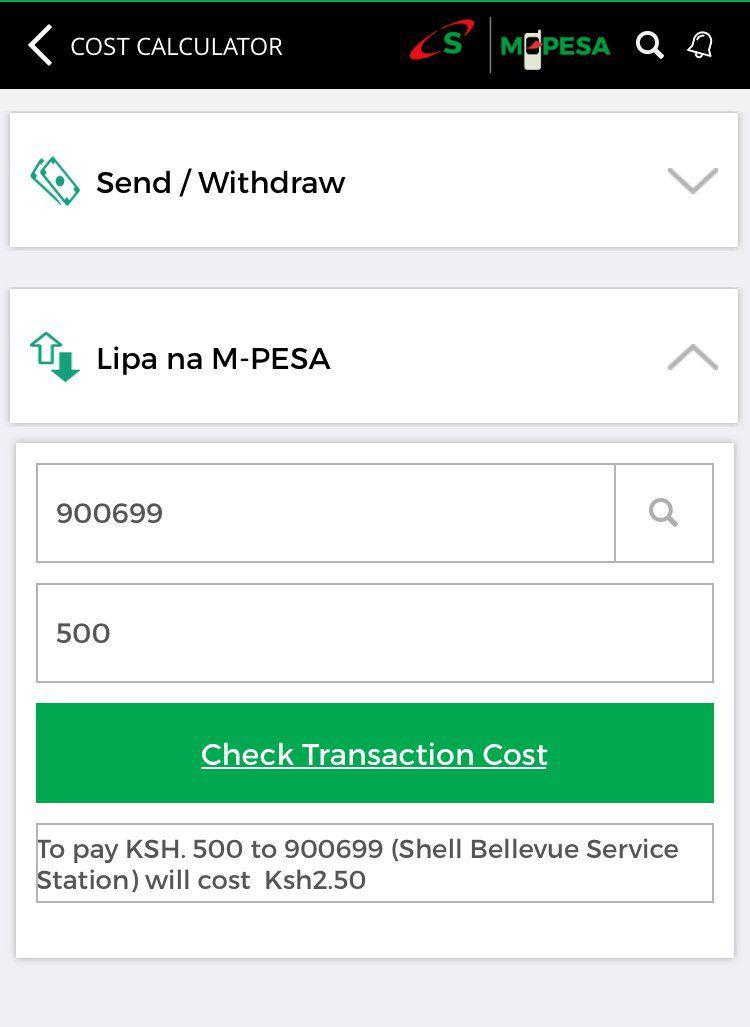
Task: Edit the amount field showing 500
Action: (x=374, y=633)
